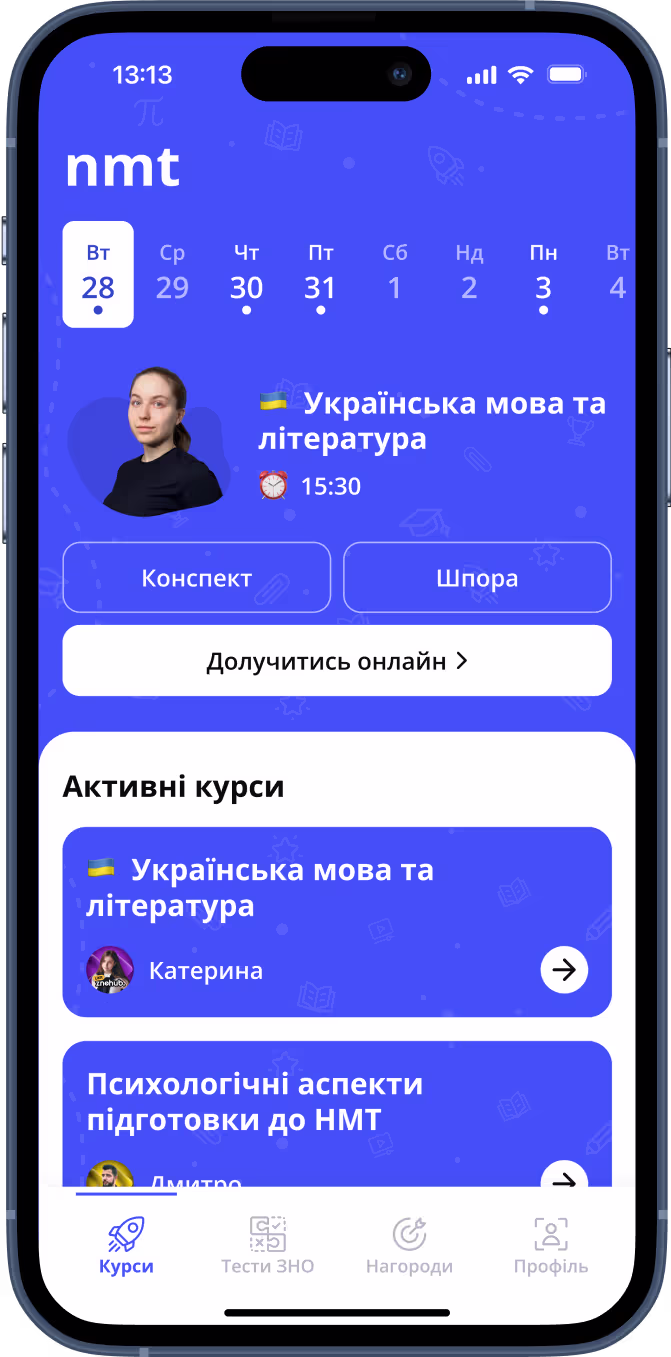The image size is (671, 1357).
Task: Go to the Нагороди tab
Action: [x=409, y=1246]
